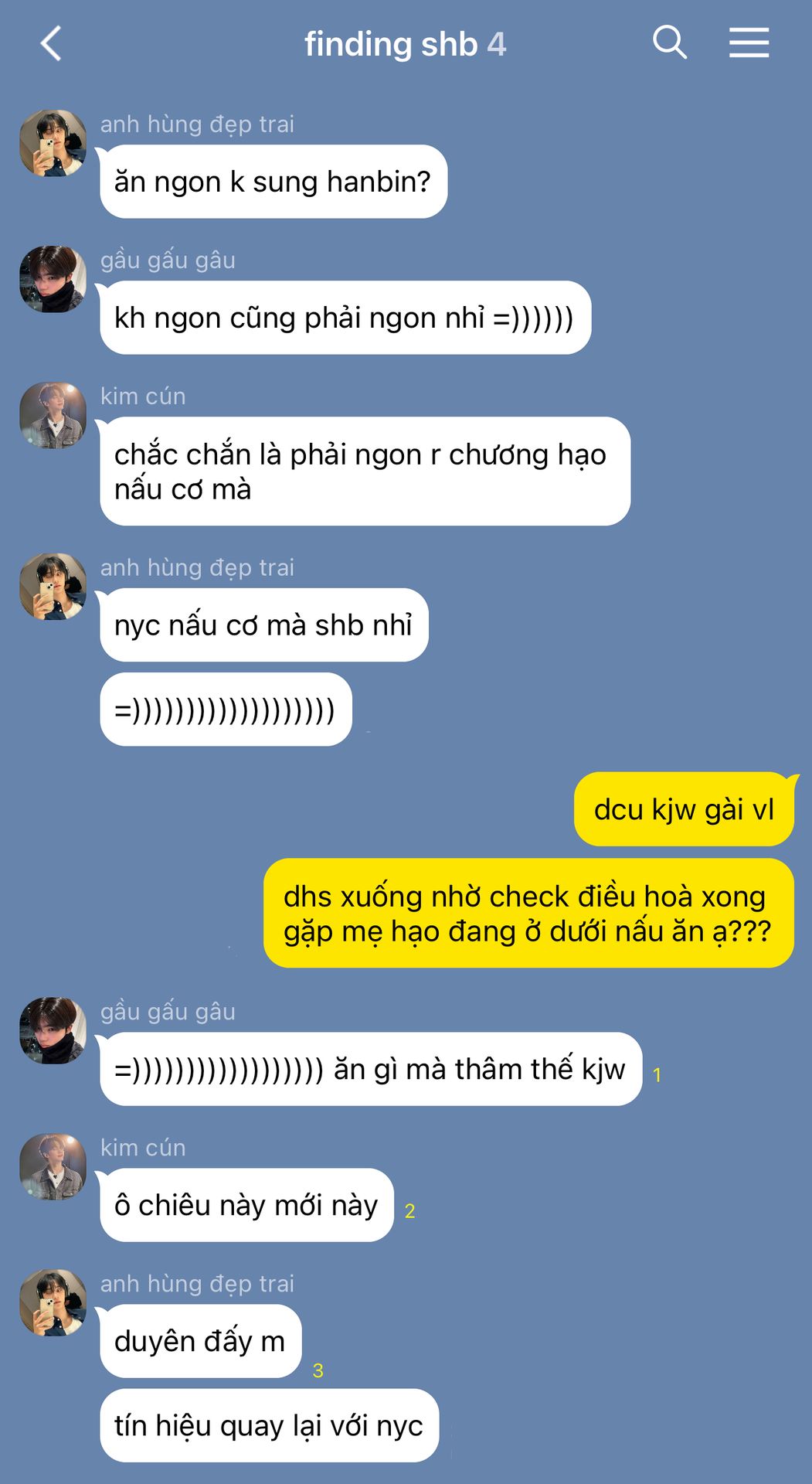Go back from the finding shb chat
The image size is (812, 1484).
point(51,43)
